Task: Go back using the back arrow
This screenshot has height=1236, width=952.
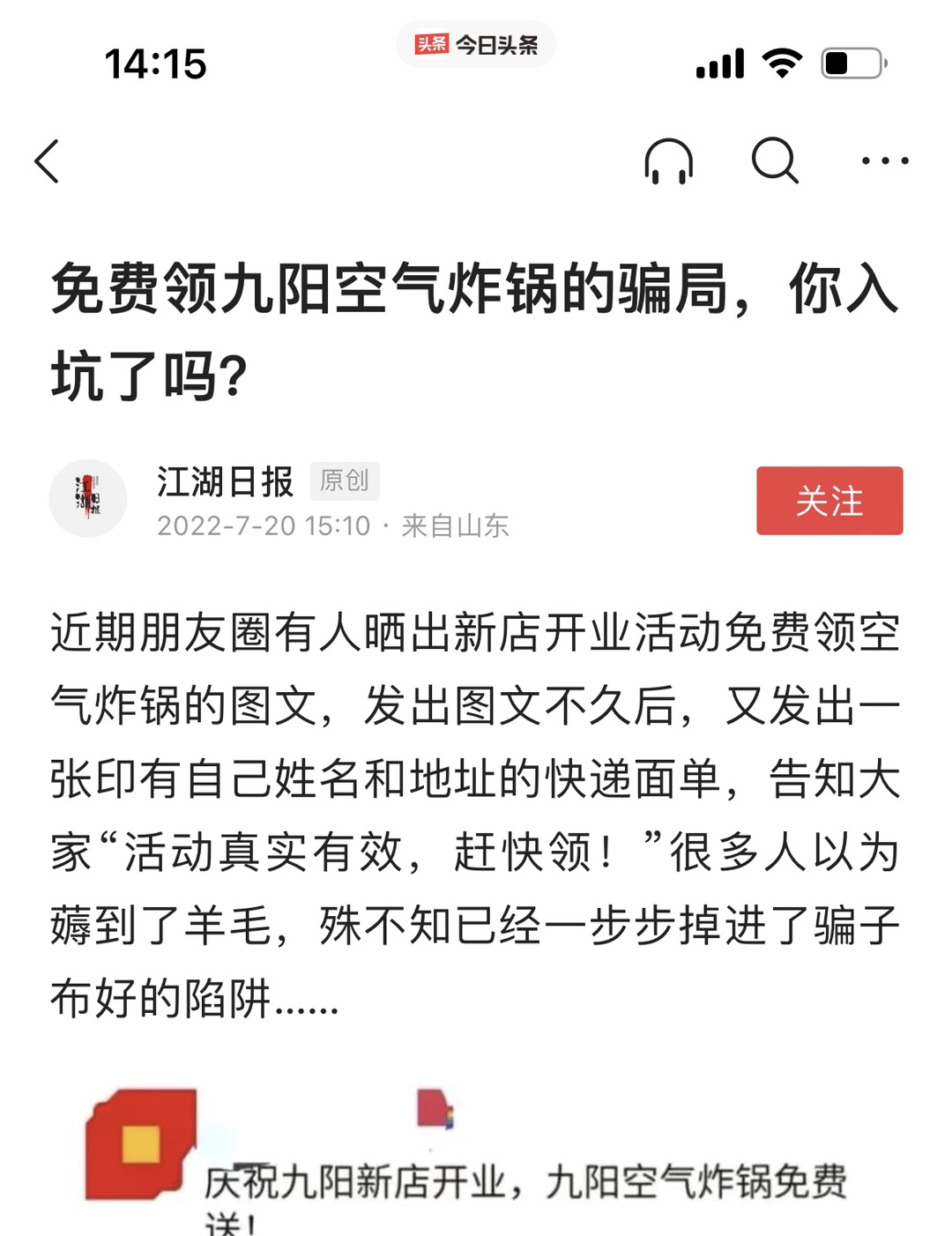Action: point(48,161)
